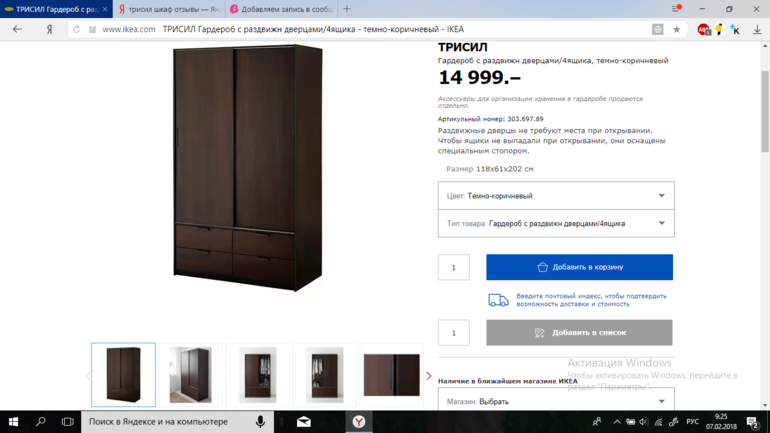Follow the postal code delivery link

point(591,300)
